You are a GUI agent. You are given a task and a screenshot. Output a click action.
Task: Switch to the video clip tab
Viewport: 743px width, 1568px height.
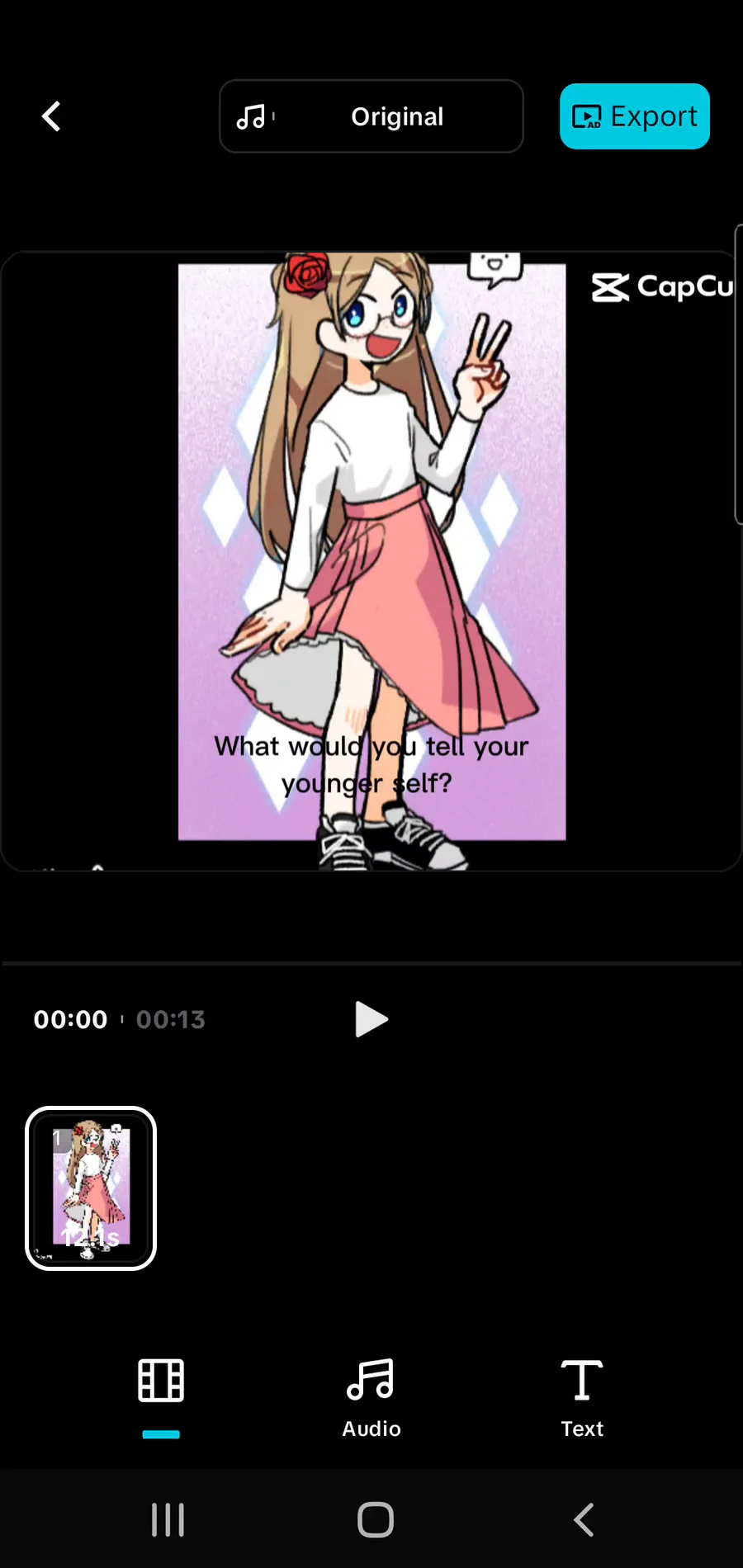[x=161, y=1381]
